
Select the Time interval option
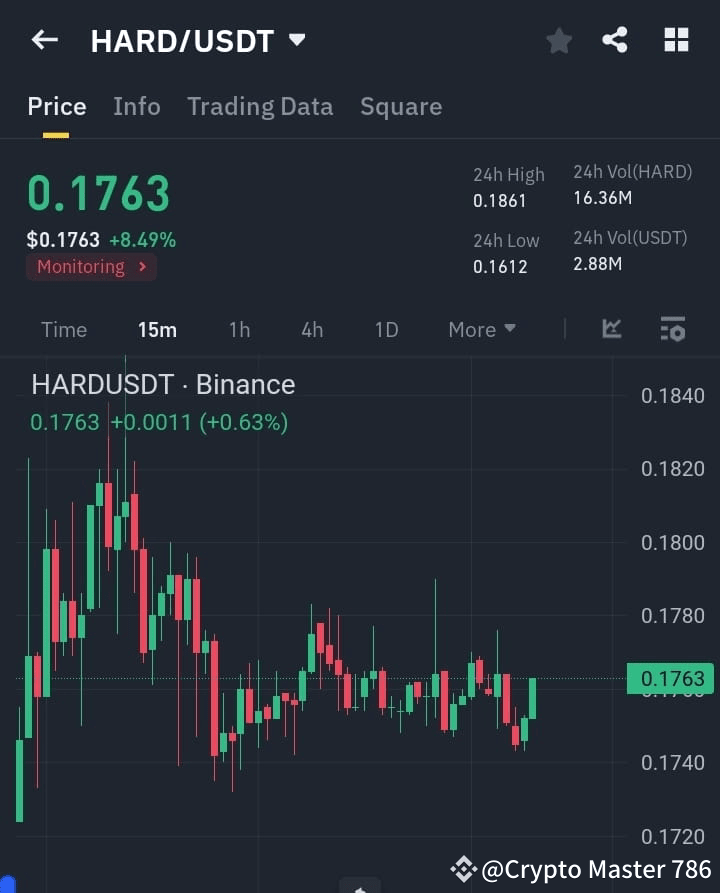pos(64,328)
